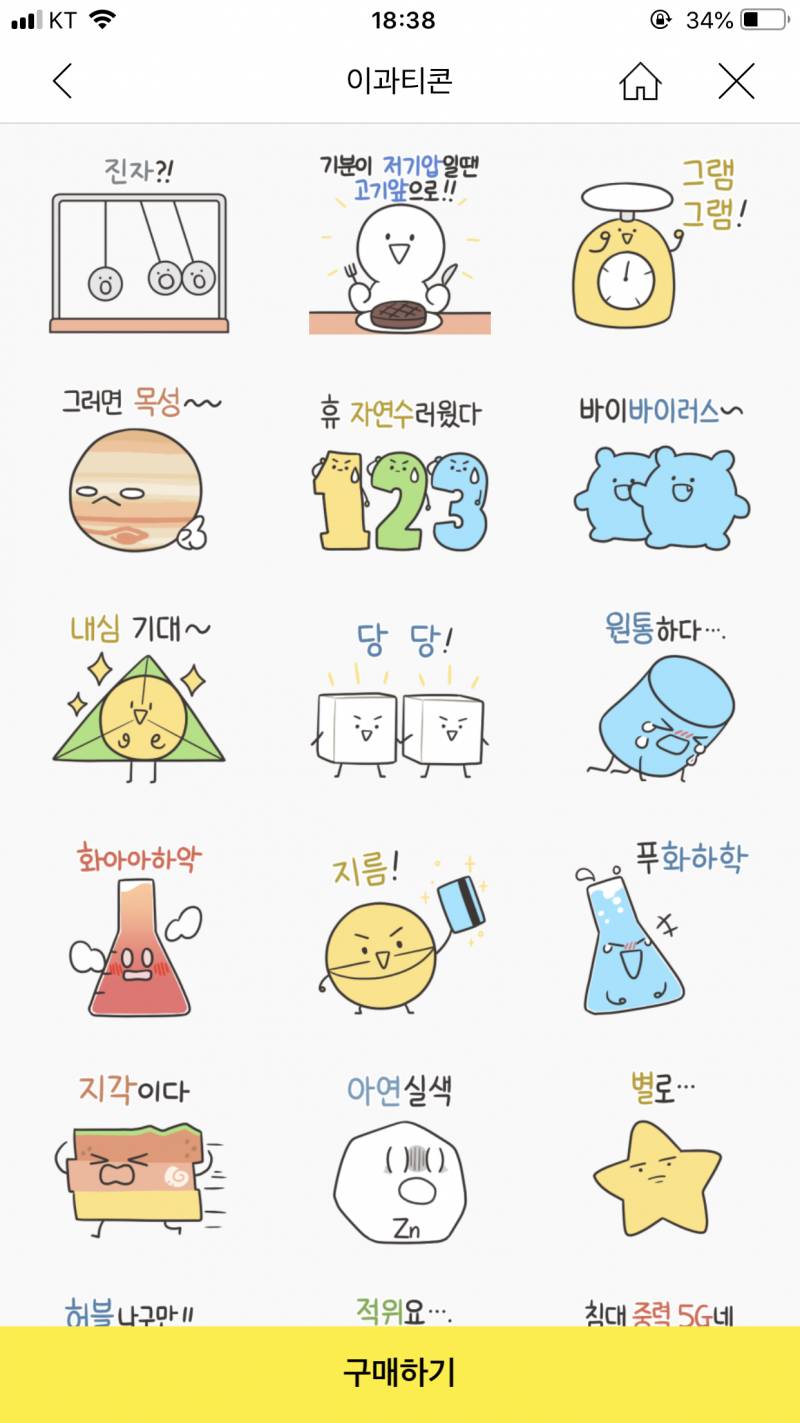Open the home screen via house icon

[640, 83]
